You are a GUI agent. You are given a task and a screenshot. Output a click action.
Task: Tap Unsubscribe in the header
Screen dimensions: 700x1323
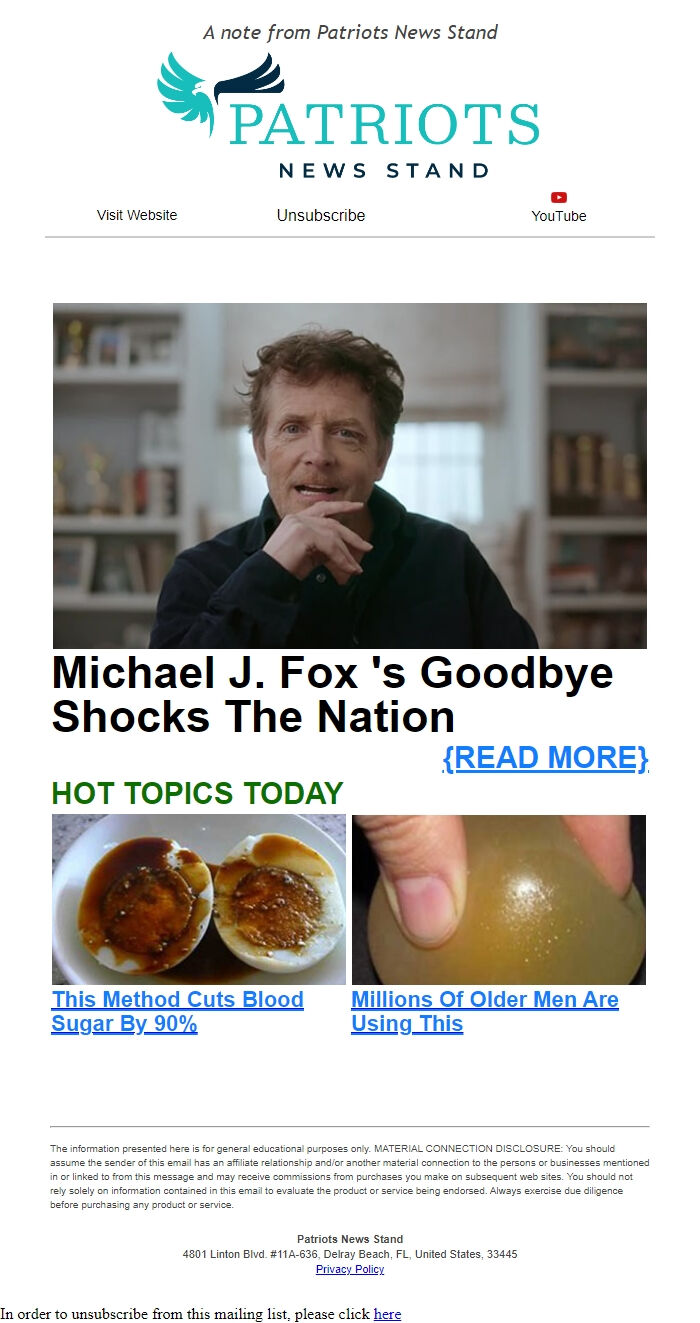321,215
